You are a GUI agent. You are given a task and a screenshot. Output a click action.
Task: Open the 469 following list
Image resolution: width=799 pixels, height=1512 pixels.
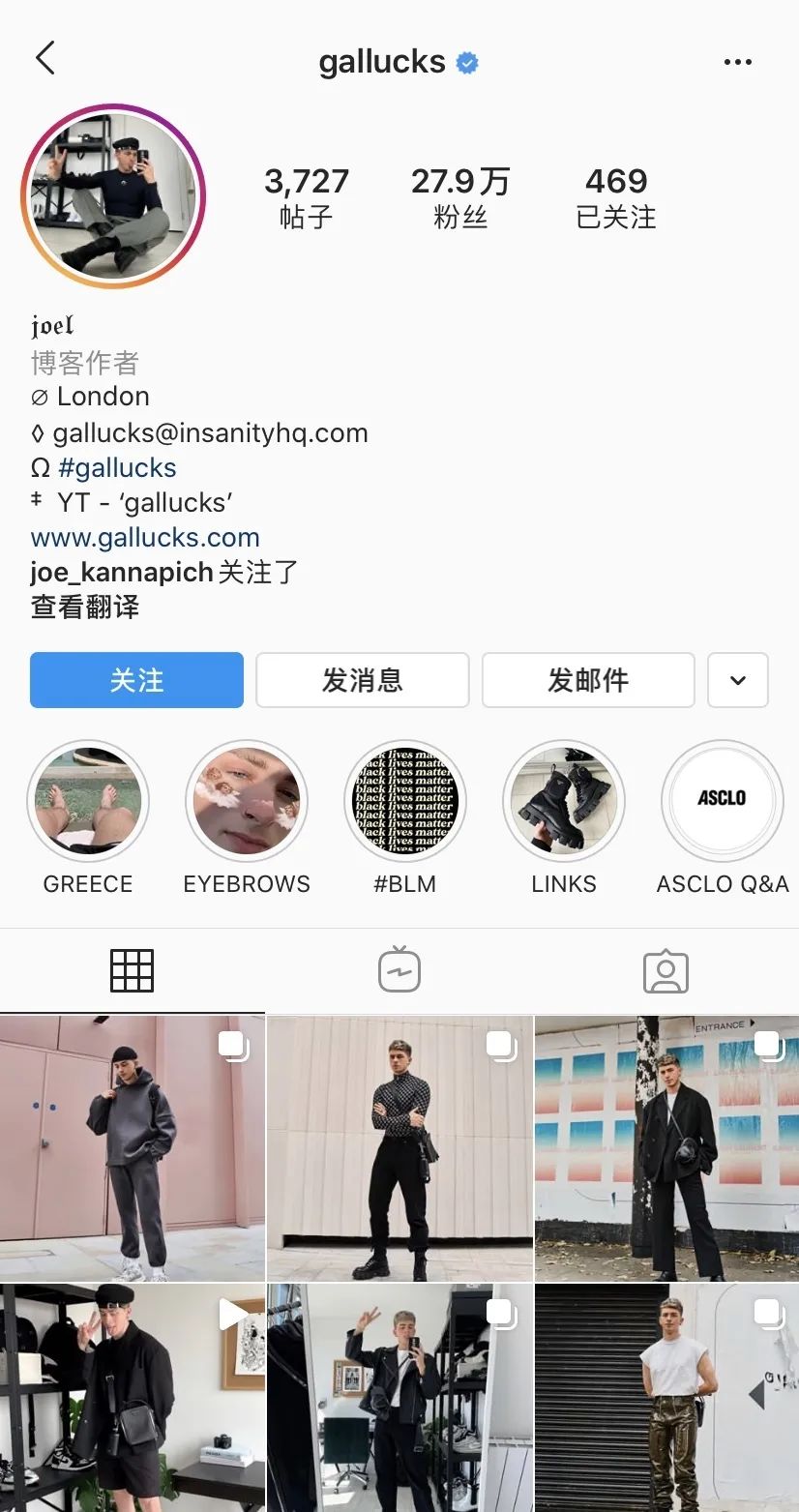pyautogui.click(x=615, y=196)
